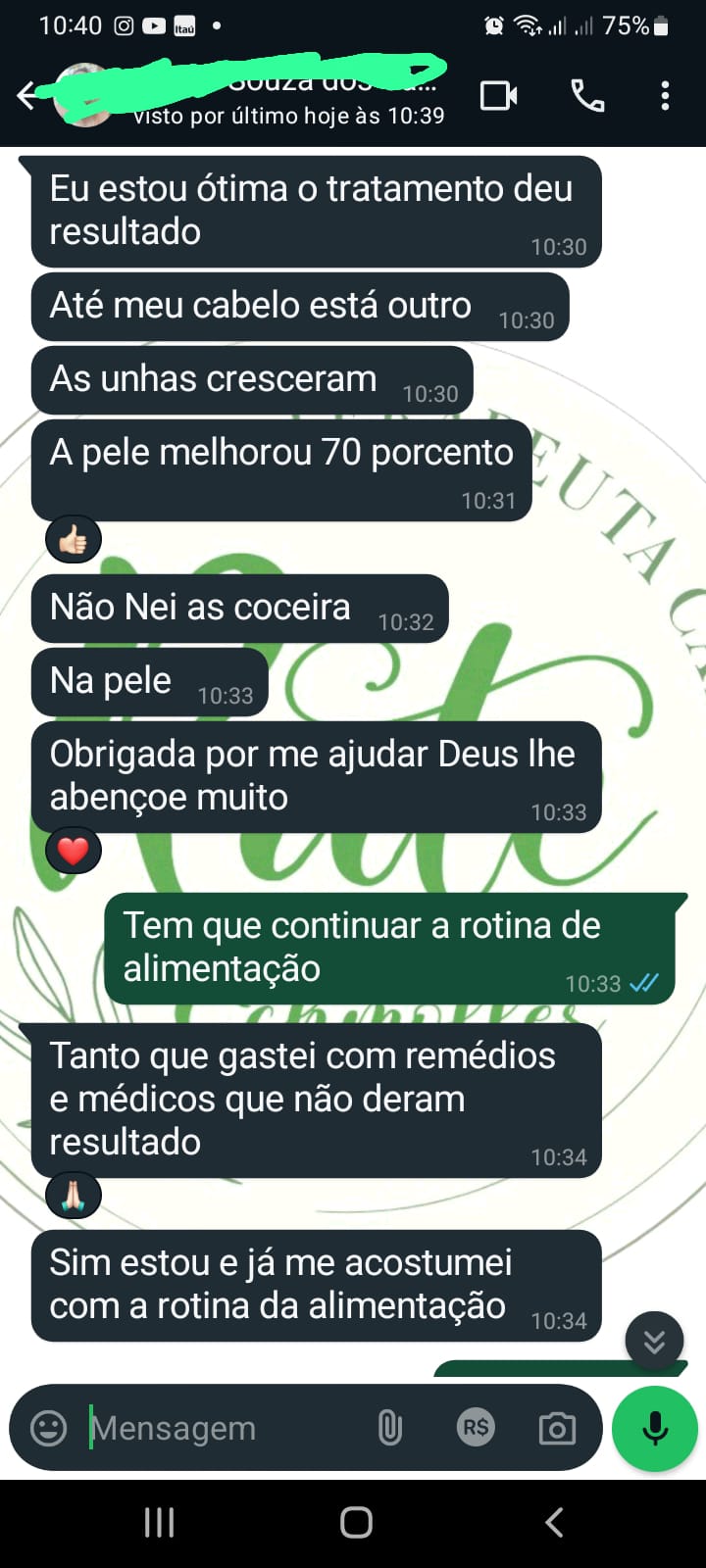Open the three-dot overflow menu
The width and height of the screenshot is (706, 1568).
pyautogui.click(x=665, y=95)
